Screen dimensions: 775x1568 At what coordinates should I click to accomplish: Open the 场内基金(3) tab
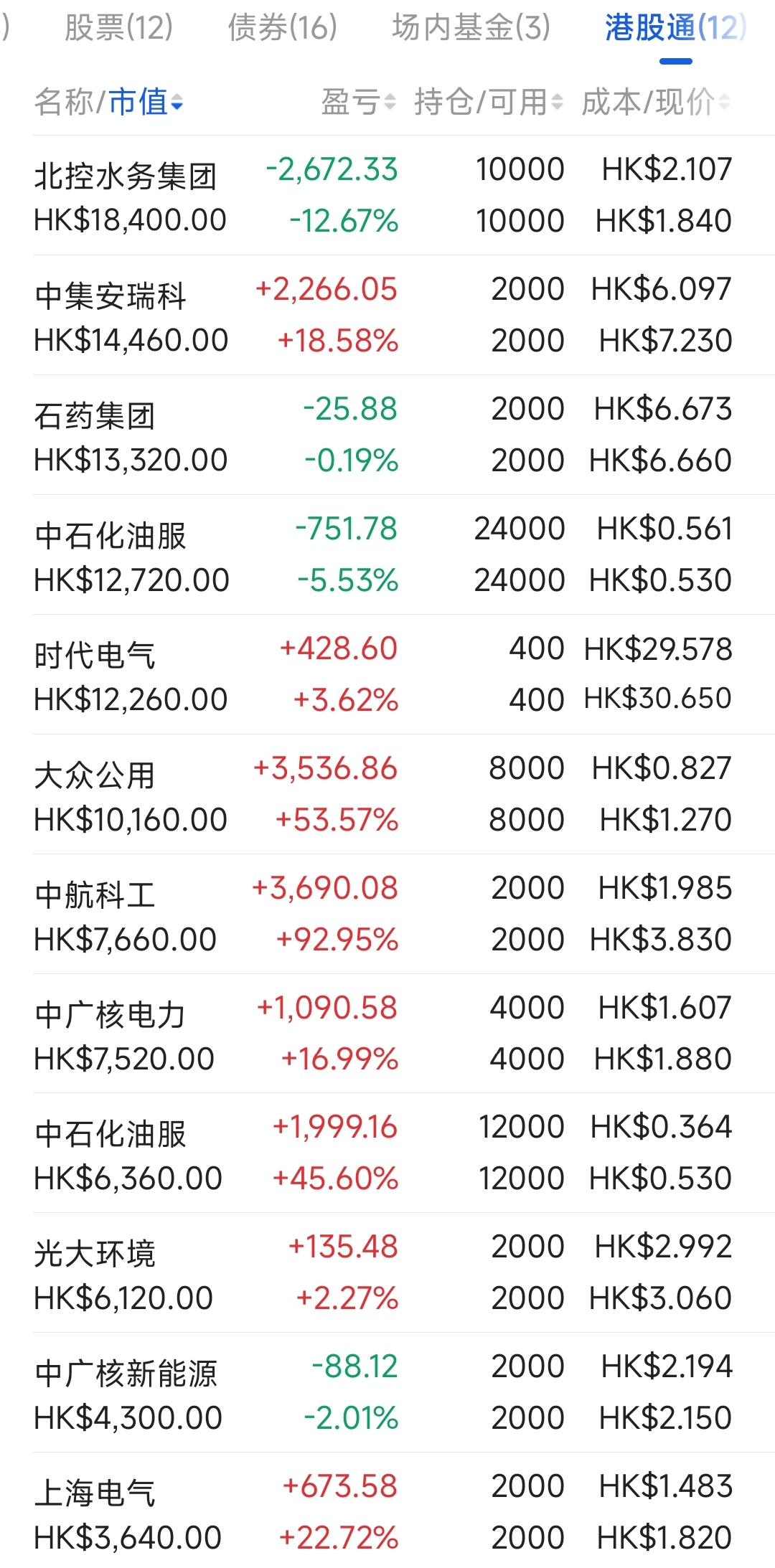(471, 29)
